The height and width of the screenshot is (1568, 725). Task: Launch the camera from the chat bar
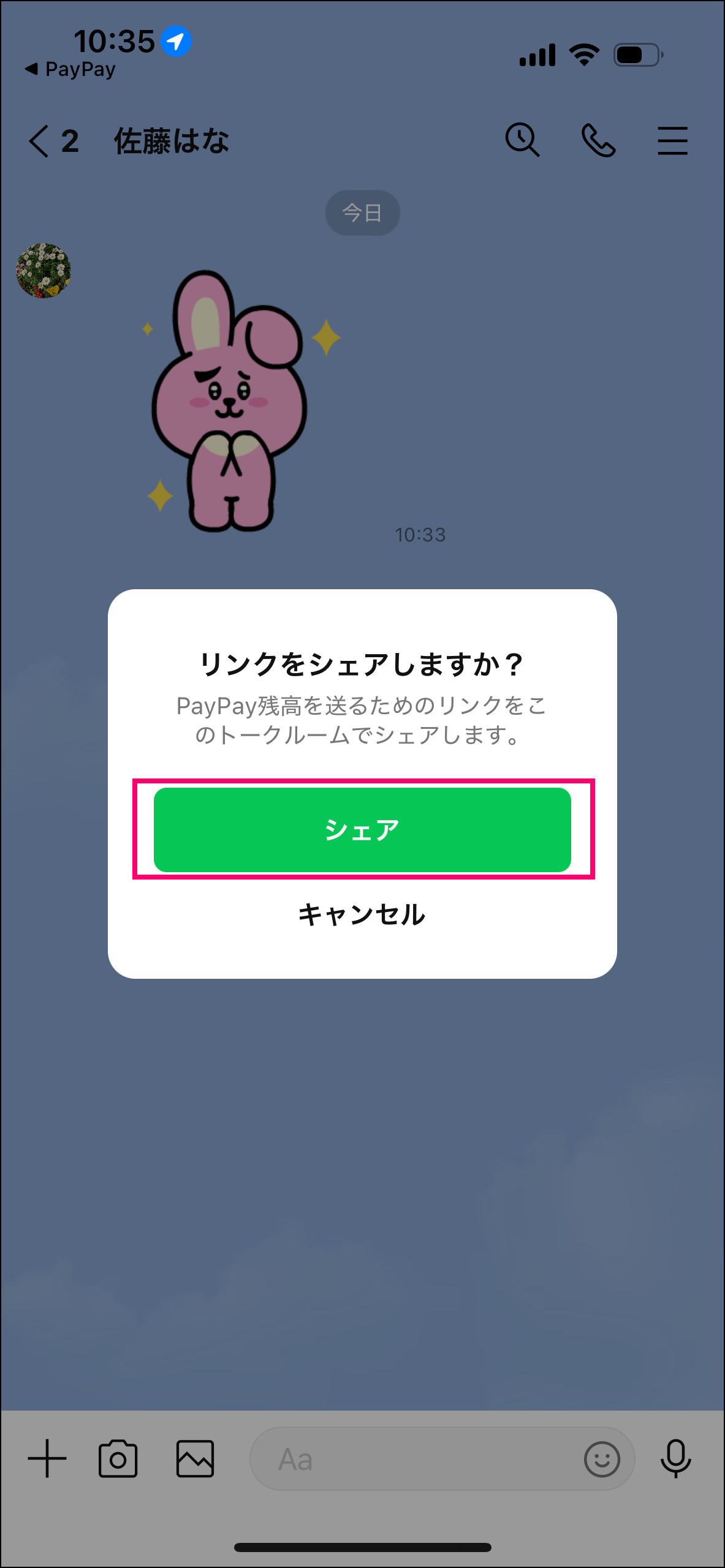[x=118, y=1459]
